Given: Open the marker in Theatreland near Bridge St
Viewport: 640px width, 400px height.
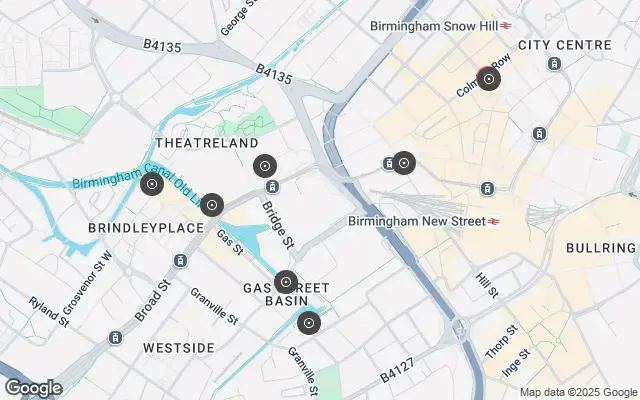Looking at the screenshot, I should click(x=265, y=166).
